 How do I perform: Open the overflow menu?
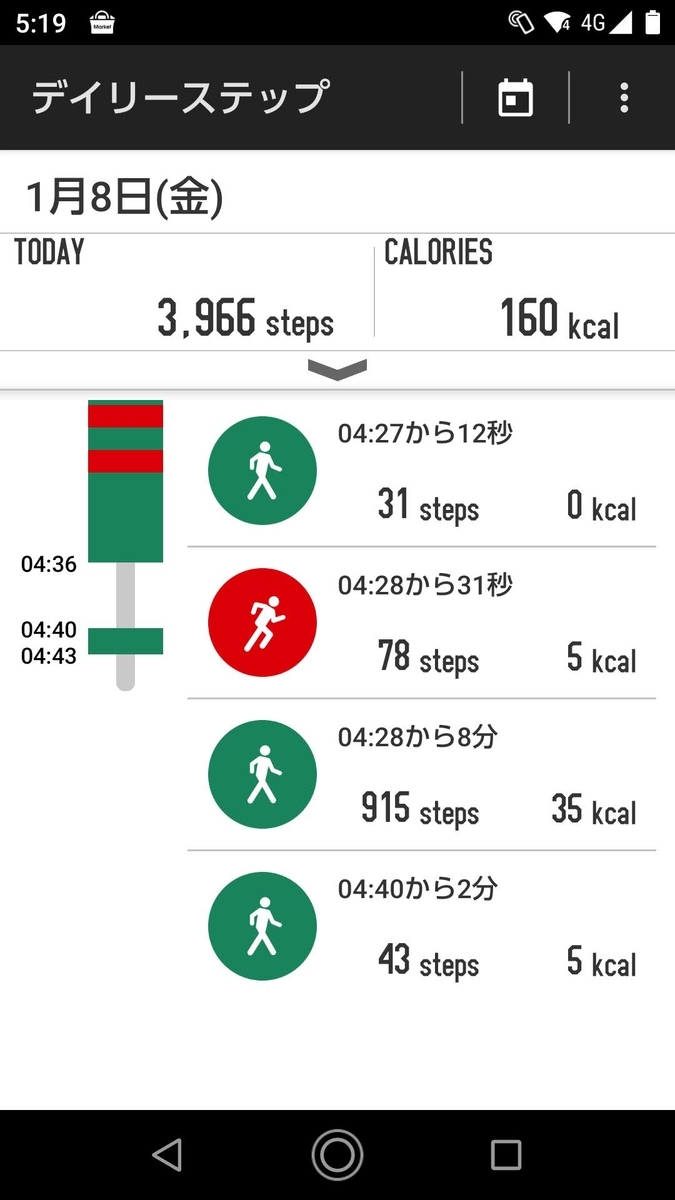[x=624, y=98]
